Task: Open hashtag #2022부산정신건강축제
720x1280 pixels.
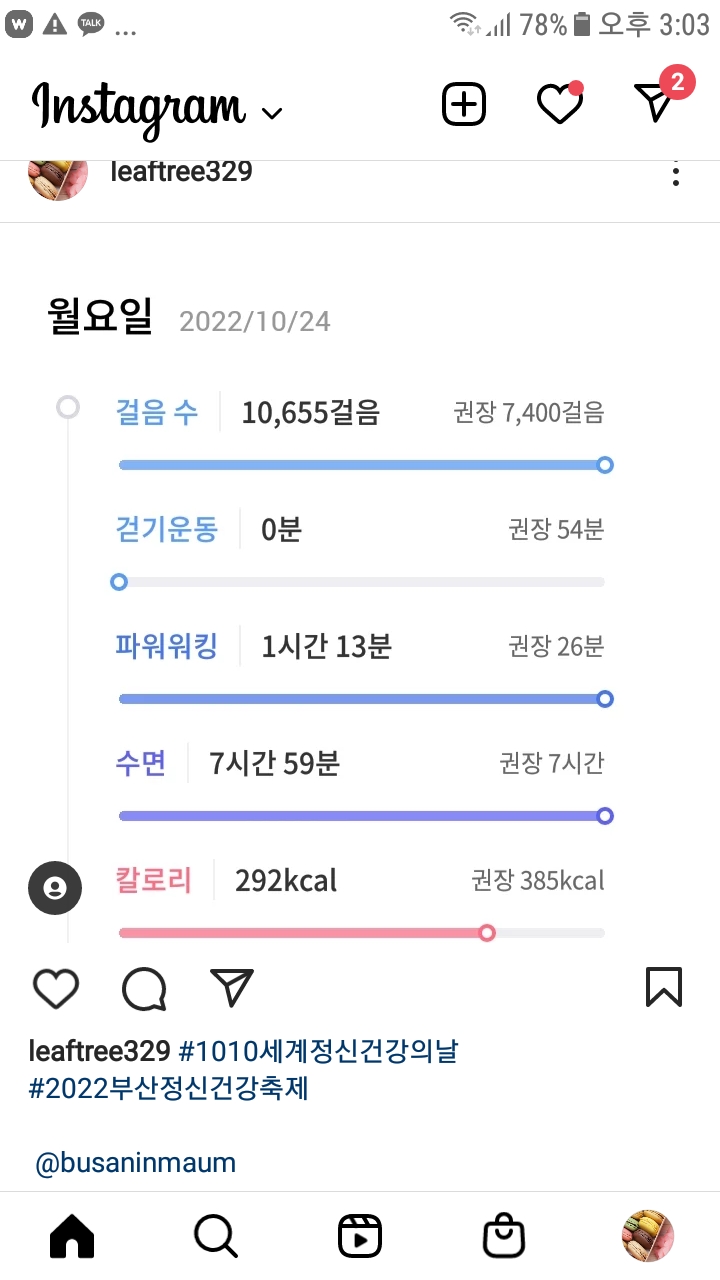Action: tap(168, 1088)
